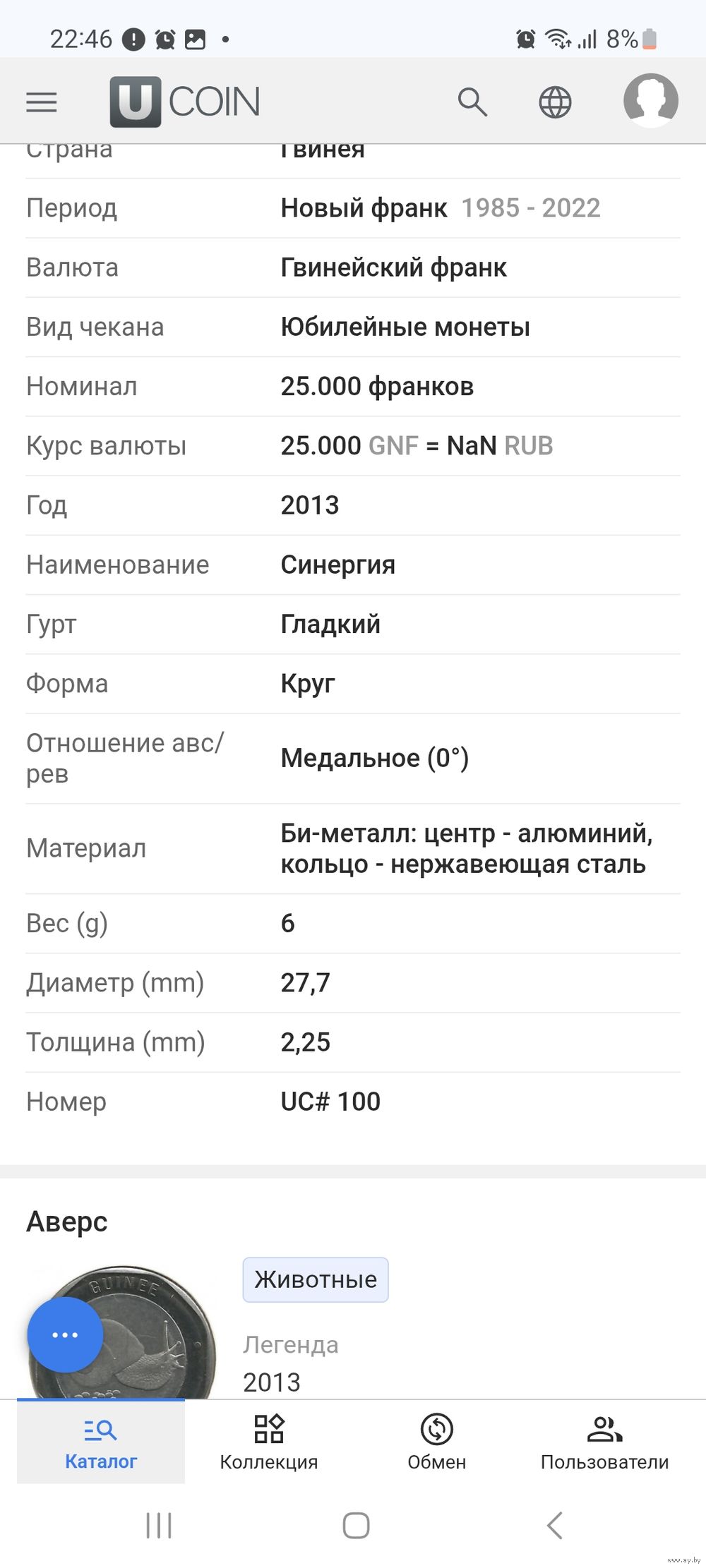Viewport: 706px width, 1568px height.
Task: Select the Животные chip
Action: point(316,1279)
